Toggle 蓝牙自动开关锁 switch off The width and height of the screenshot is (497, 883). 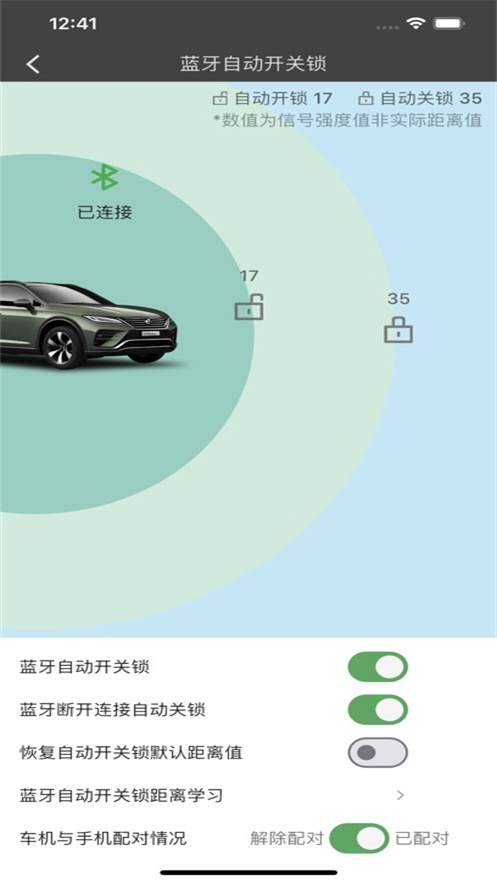(378, 667)
